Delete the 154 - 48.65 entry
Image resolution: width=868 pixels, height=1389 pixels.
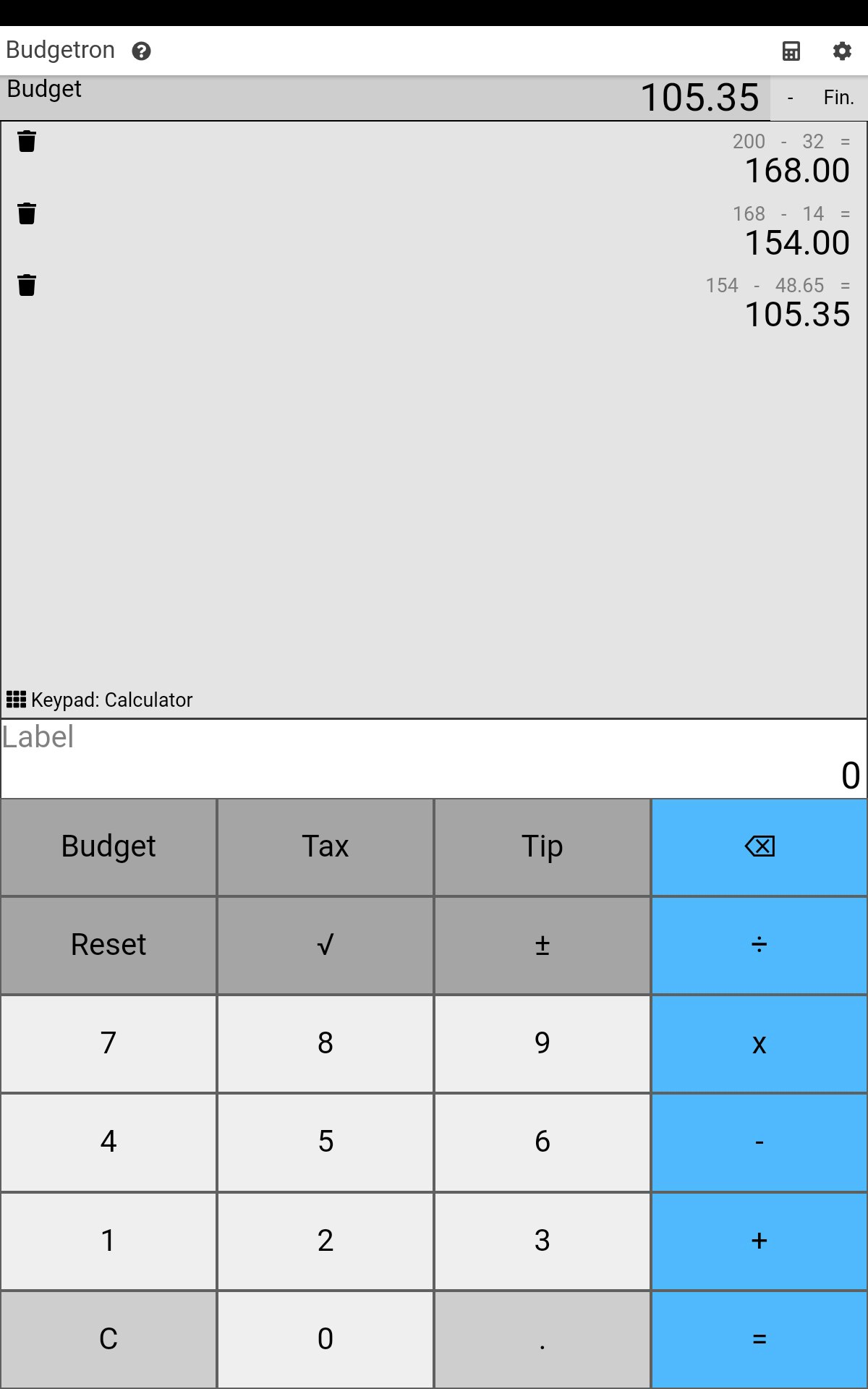click(27, 285)
